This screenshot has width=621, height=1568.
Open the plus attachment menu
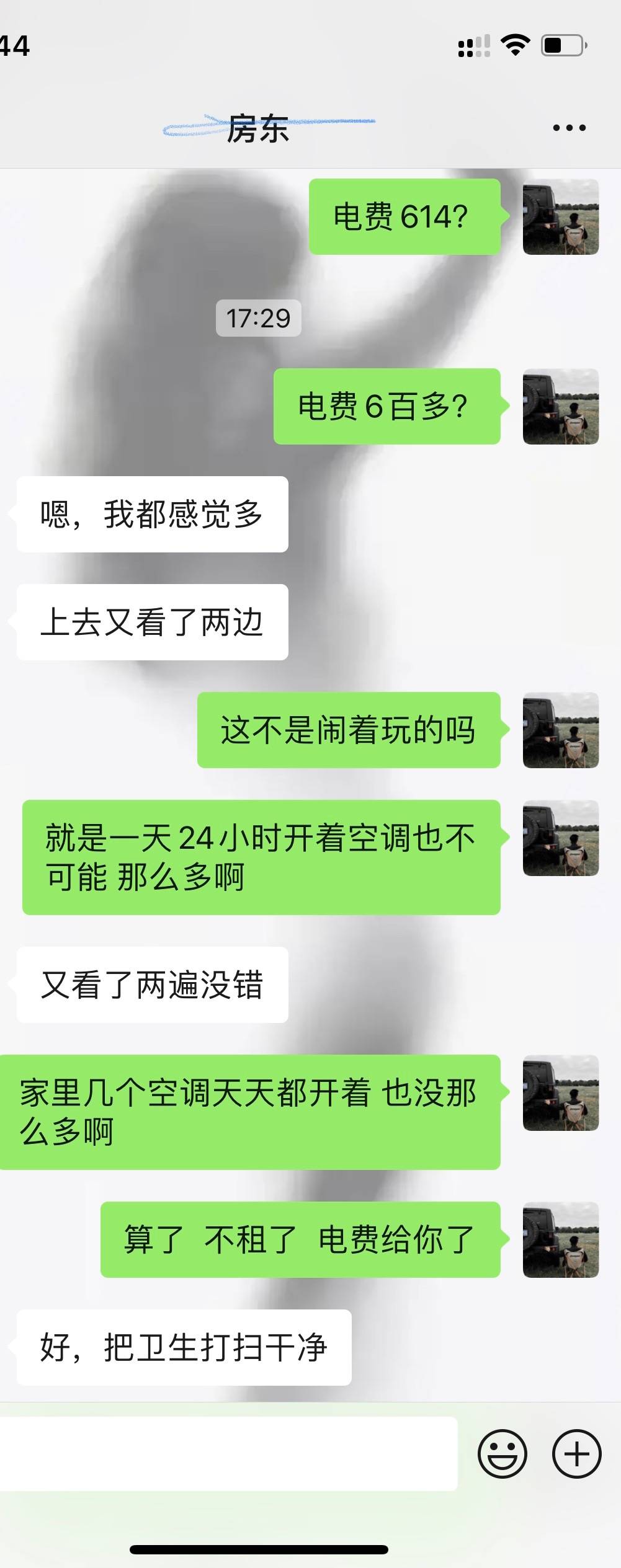click(576, 1453)
